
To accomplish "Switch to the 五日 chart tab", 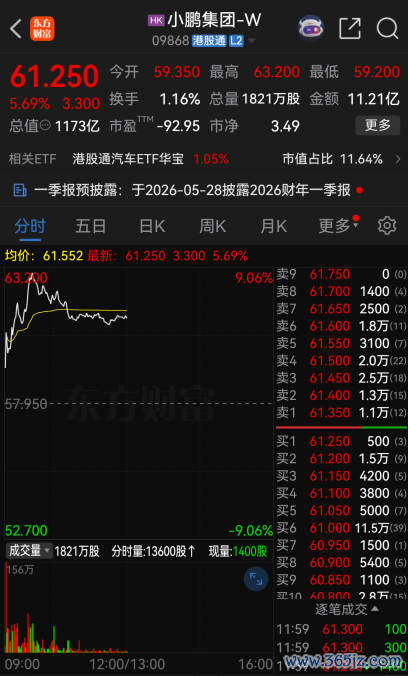I will click(91, 226).
